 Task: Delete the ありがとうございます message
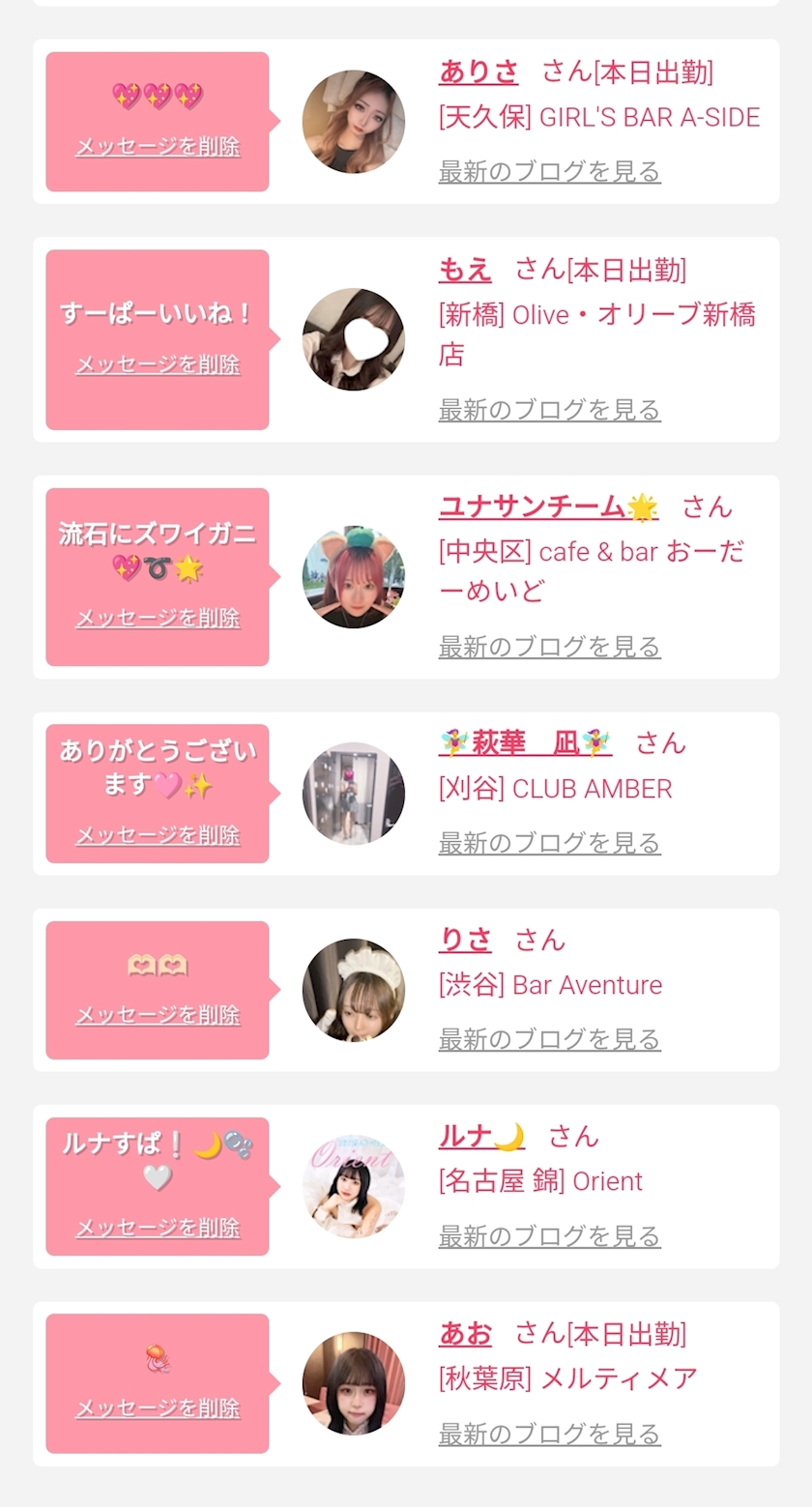pos(158,835)
